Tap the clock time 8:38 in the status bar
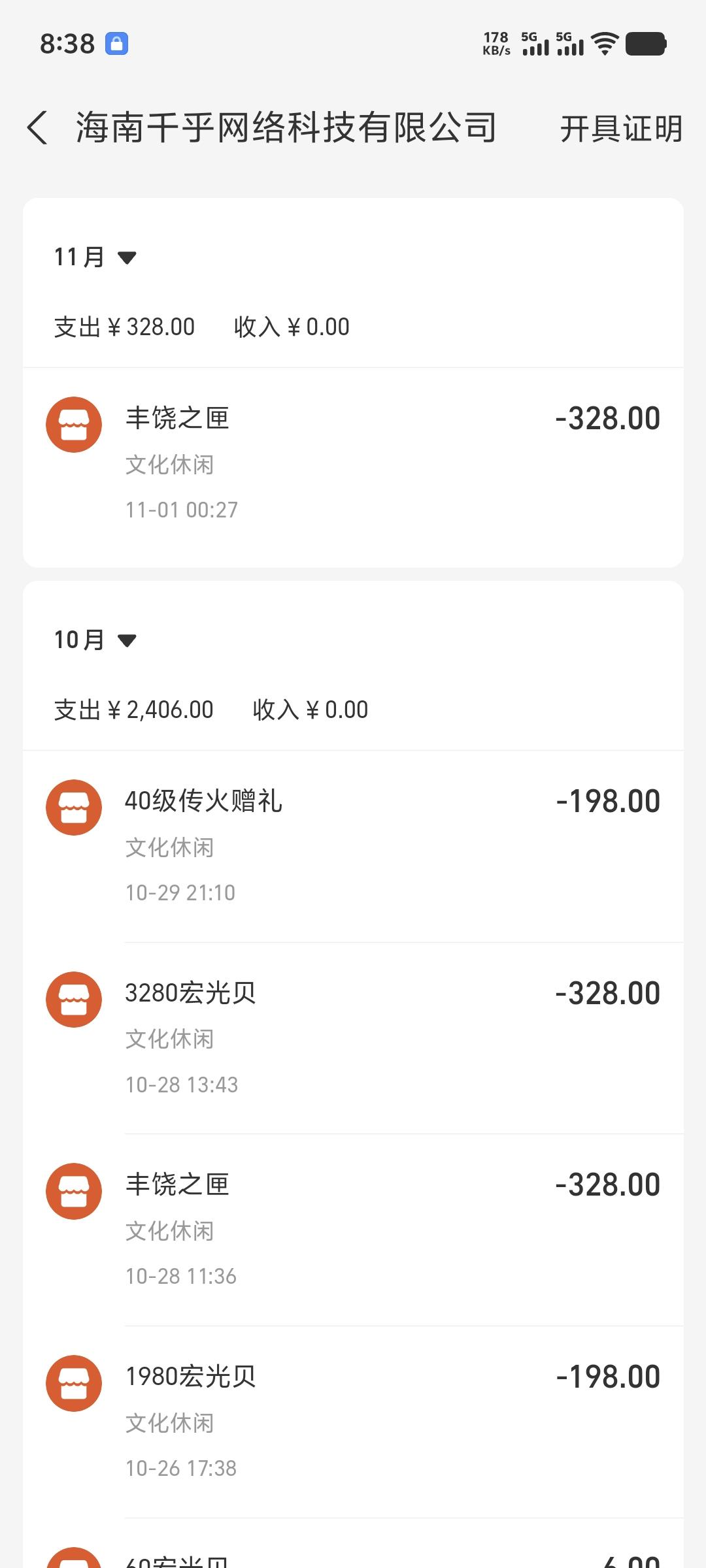Image resolution: width=706 pixels, height=1568 pixels. click(x=69, y=42)
